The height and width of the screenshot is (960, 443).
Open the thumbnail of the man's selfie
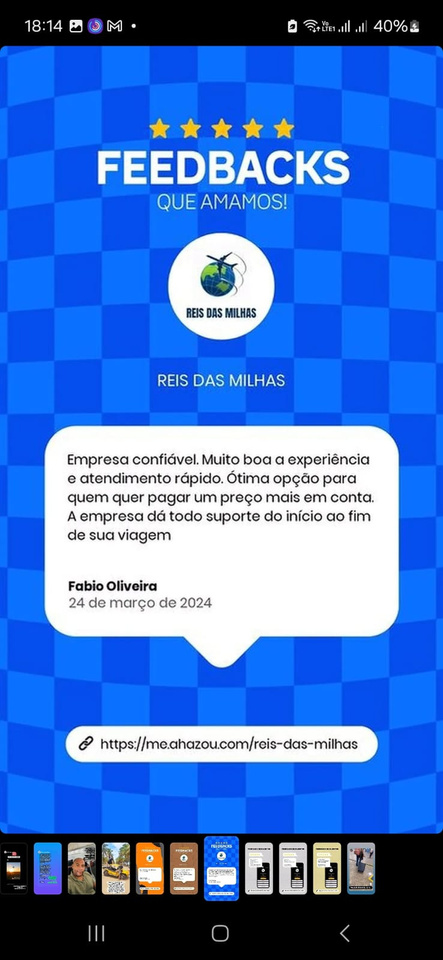click(81, 868)
